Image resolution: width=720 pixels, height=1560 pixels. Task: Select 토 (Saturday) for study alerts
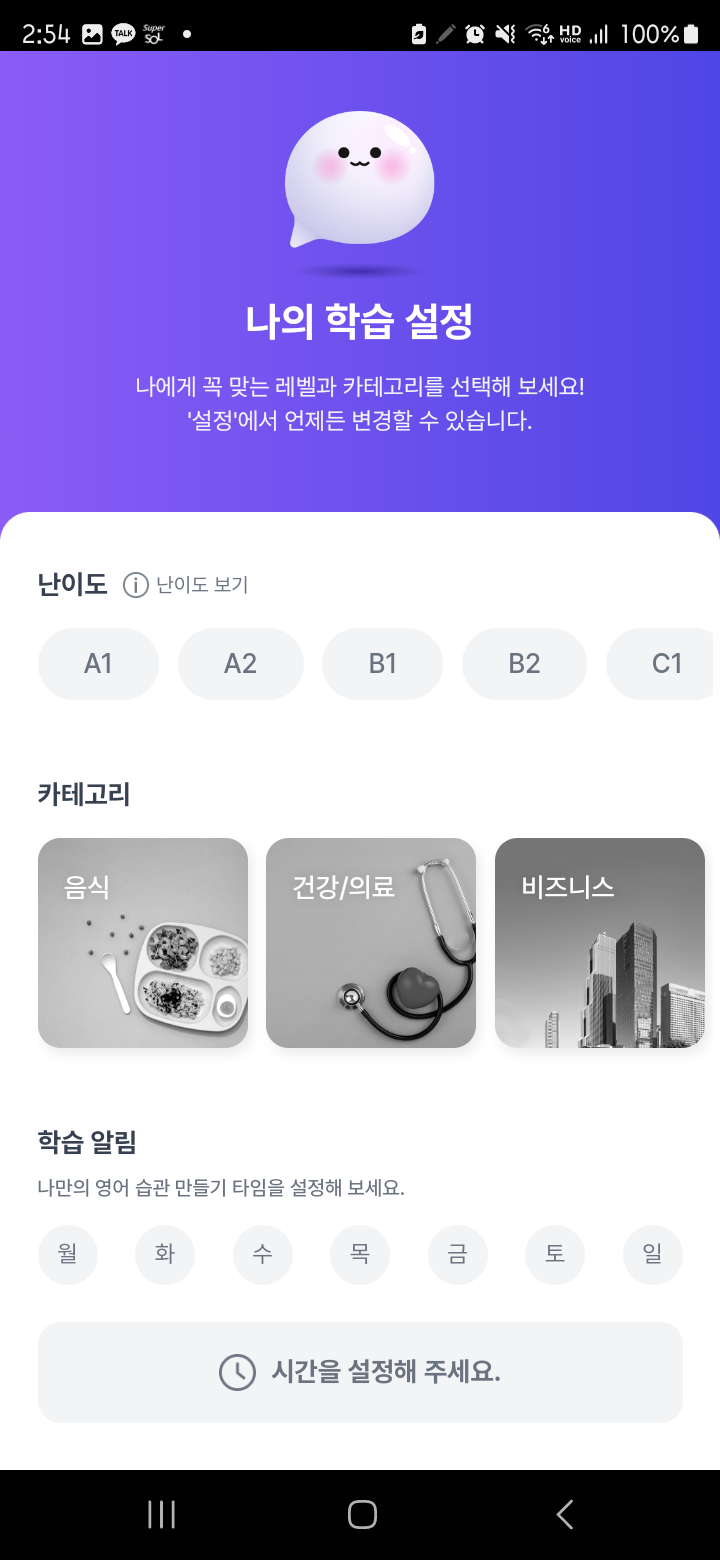click(555, 1254)
